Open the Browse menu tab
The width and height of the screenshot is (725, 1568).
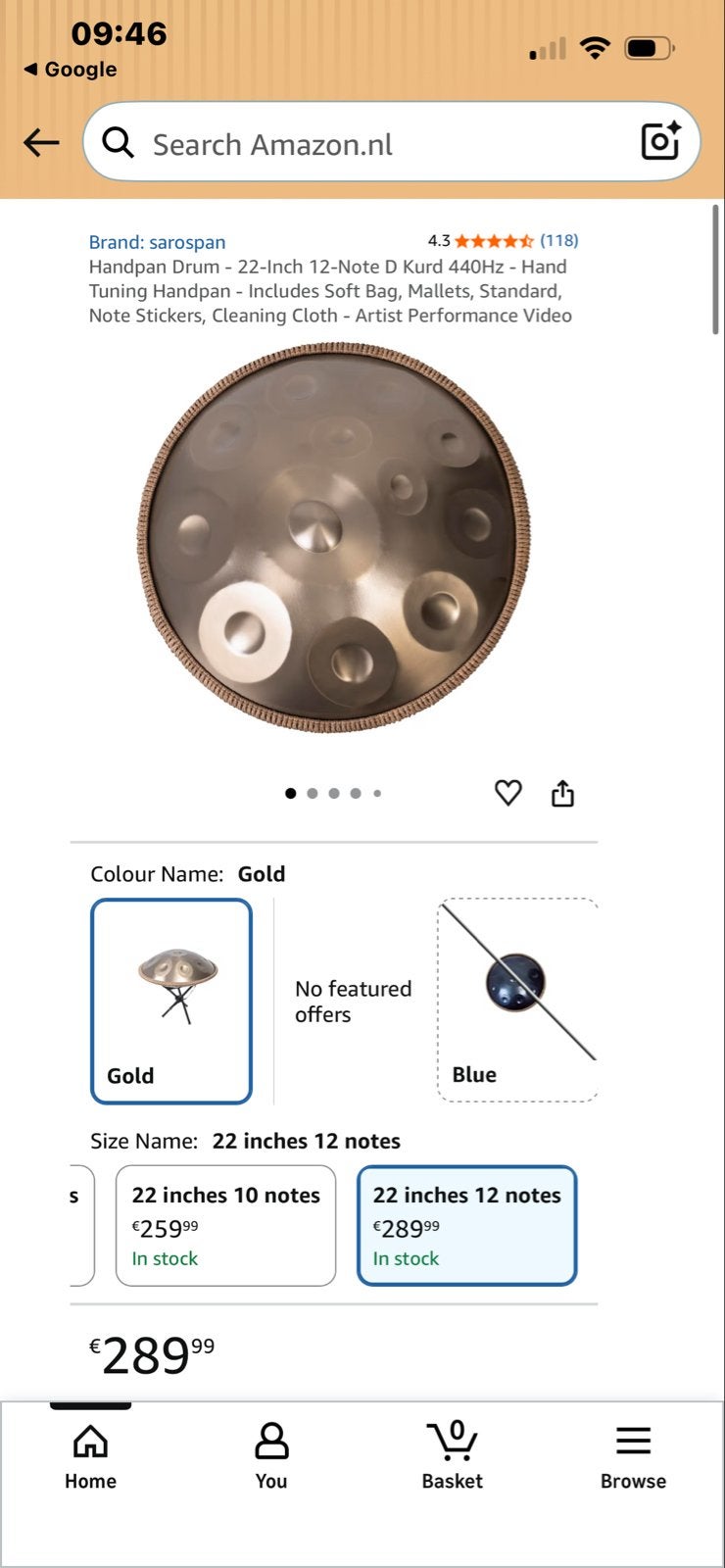pos(633,1457)
